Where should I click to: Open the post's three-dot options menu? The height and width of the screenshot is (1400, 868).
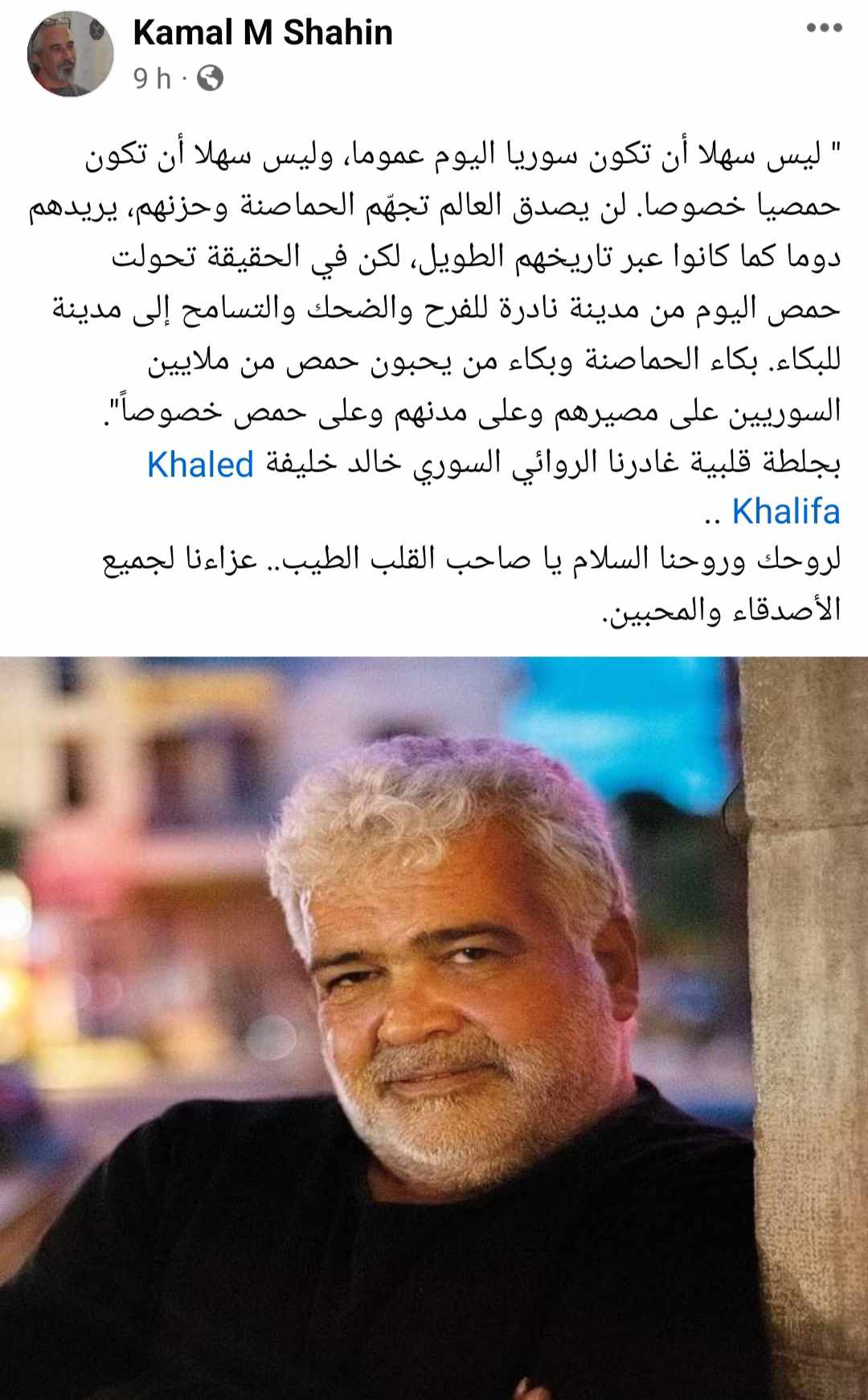tap(824, 28)
